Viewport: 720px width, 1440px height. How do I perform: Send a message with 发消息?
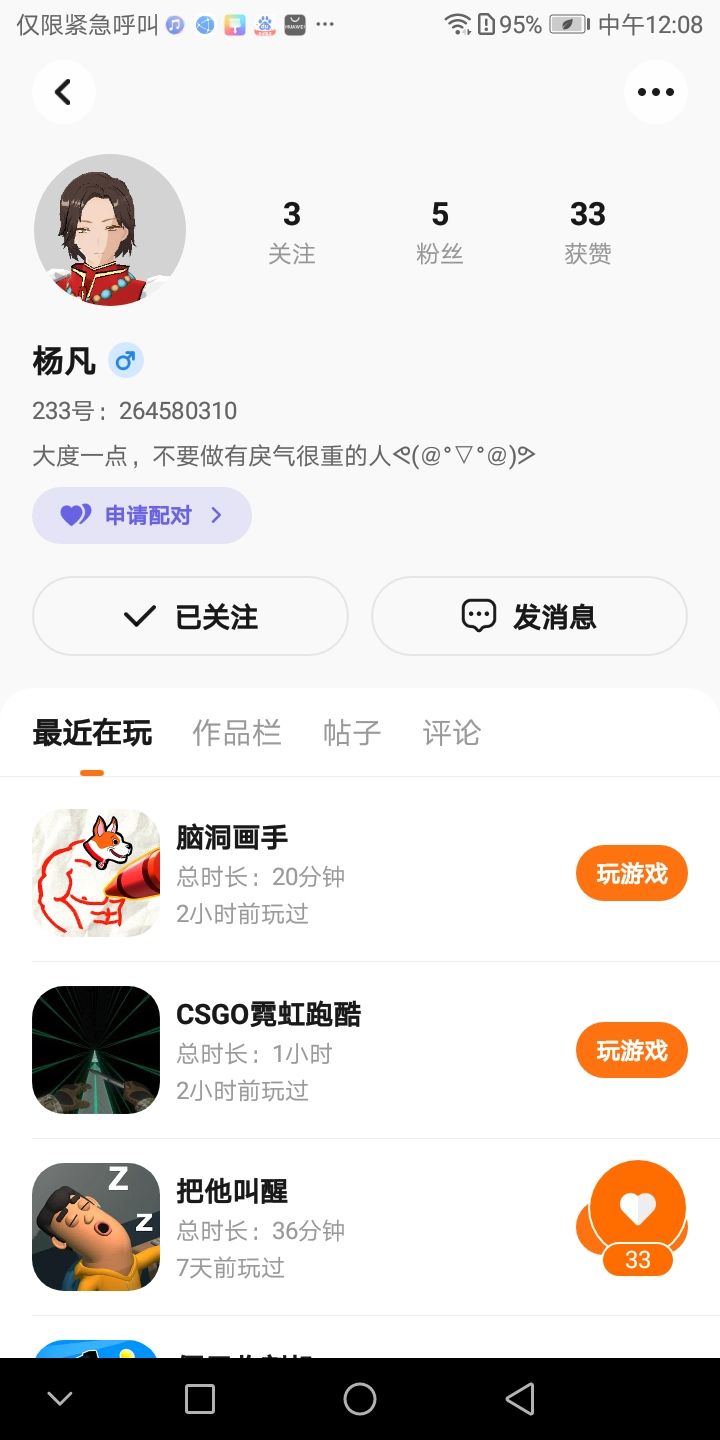coord(529,616)
